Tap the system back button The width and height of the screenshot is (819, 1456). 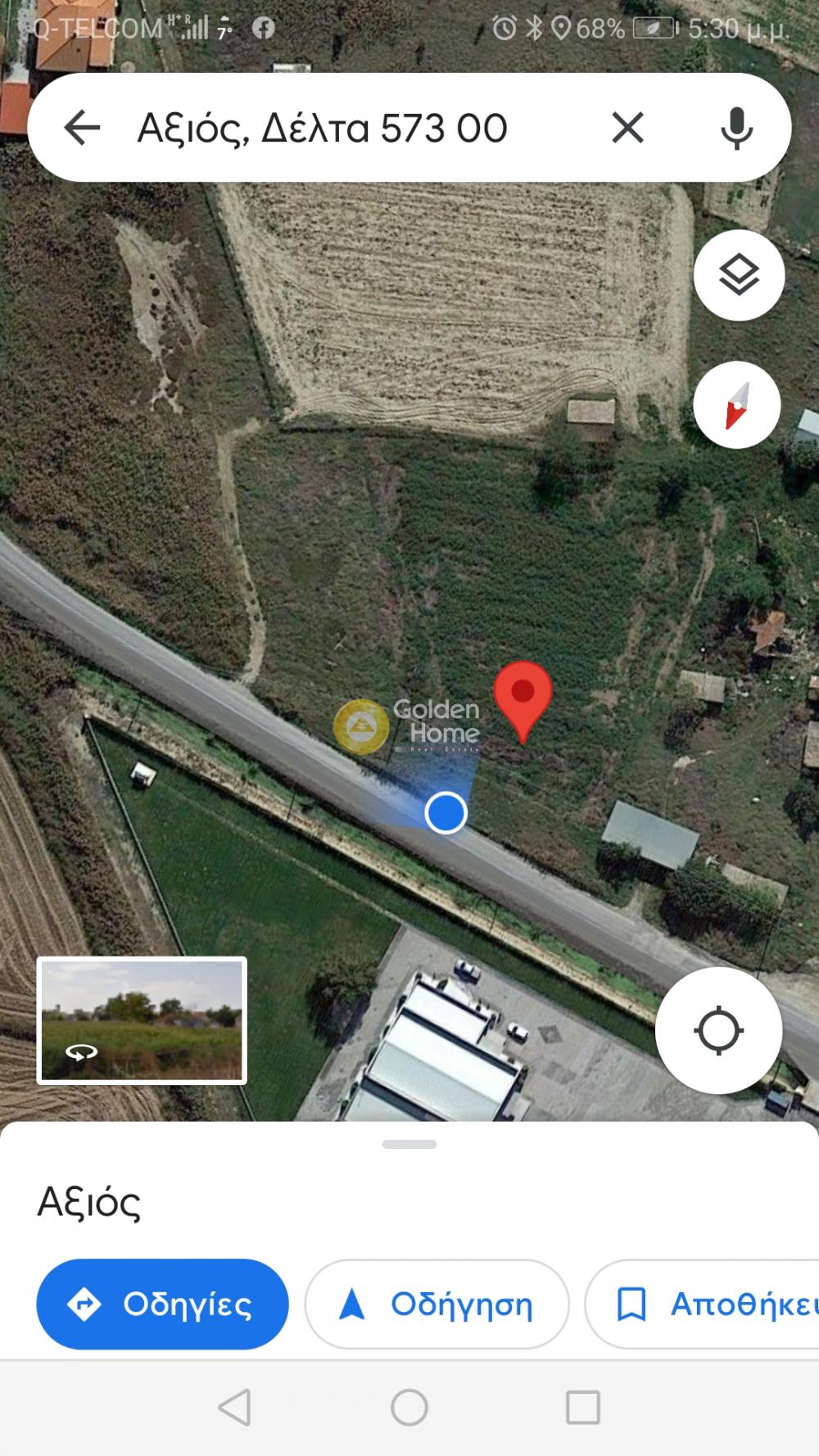(x=235, y=1408)
